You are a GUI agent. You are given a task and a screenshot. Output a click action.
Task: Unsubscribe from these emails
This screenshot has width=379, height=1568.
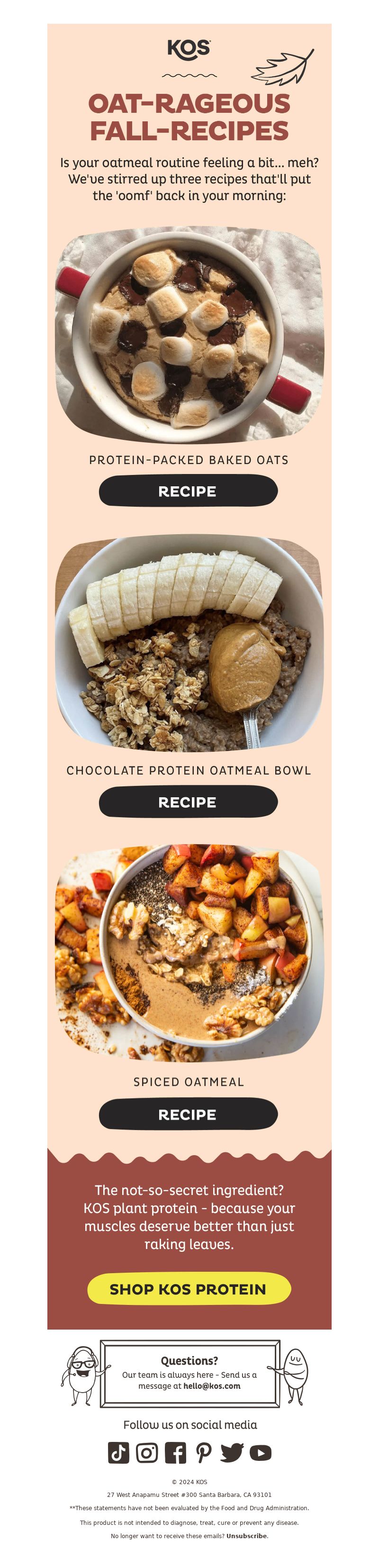(x=247, y=1536)
